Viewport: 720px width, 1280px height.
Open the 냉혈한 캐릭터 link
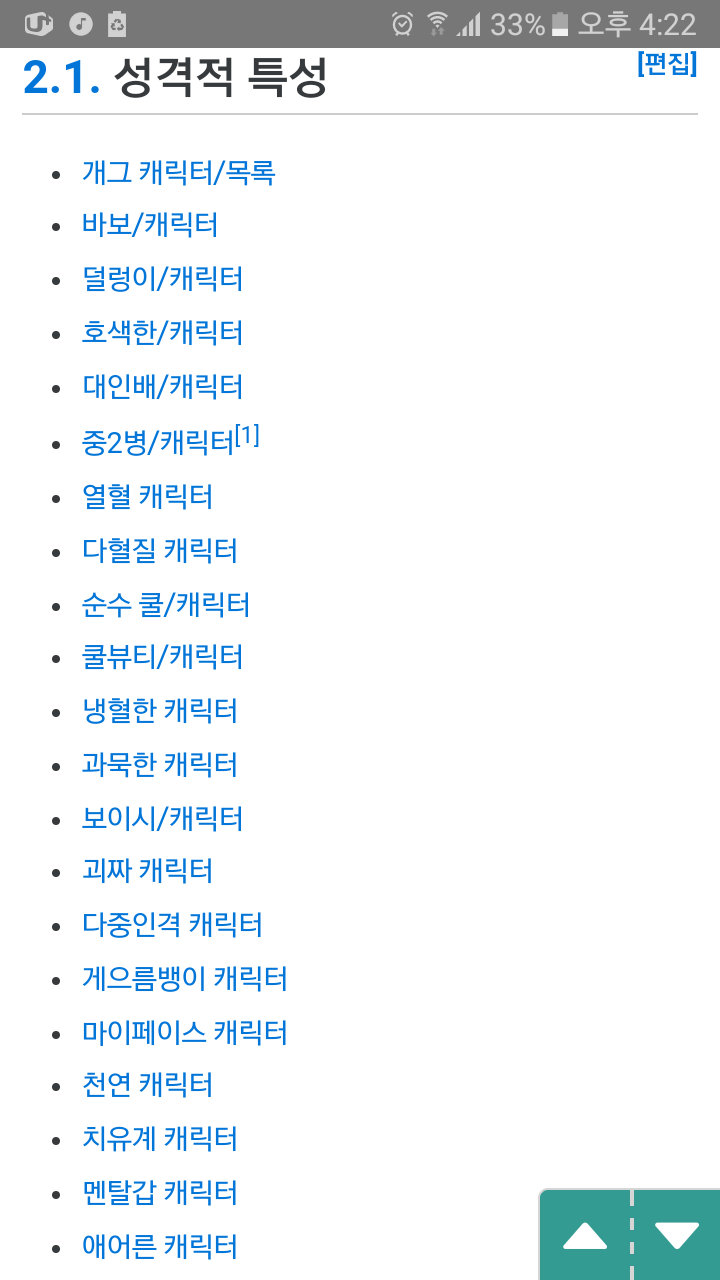coord(160,711)
